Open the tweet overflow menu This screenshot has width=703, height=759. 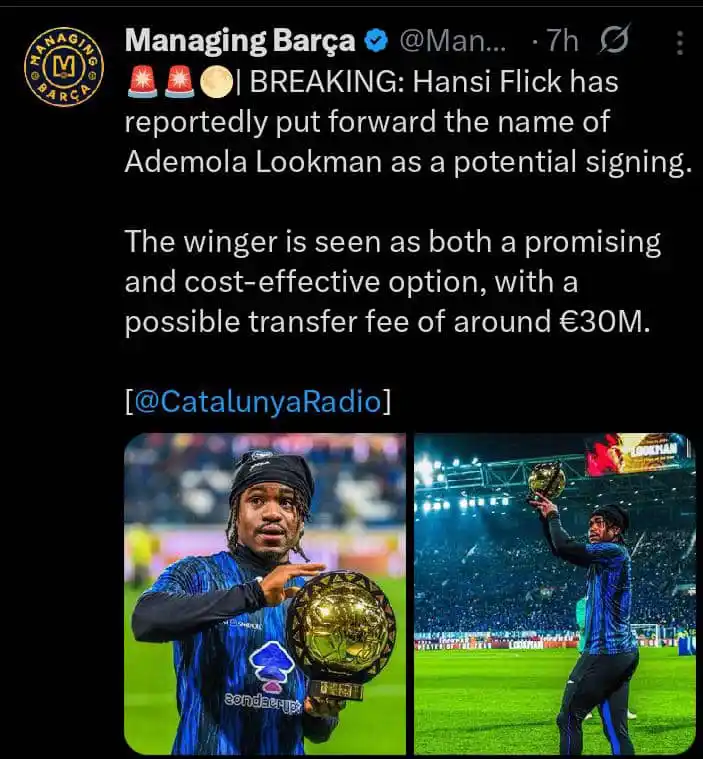(x=680, y=42)
